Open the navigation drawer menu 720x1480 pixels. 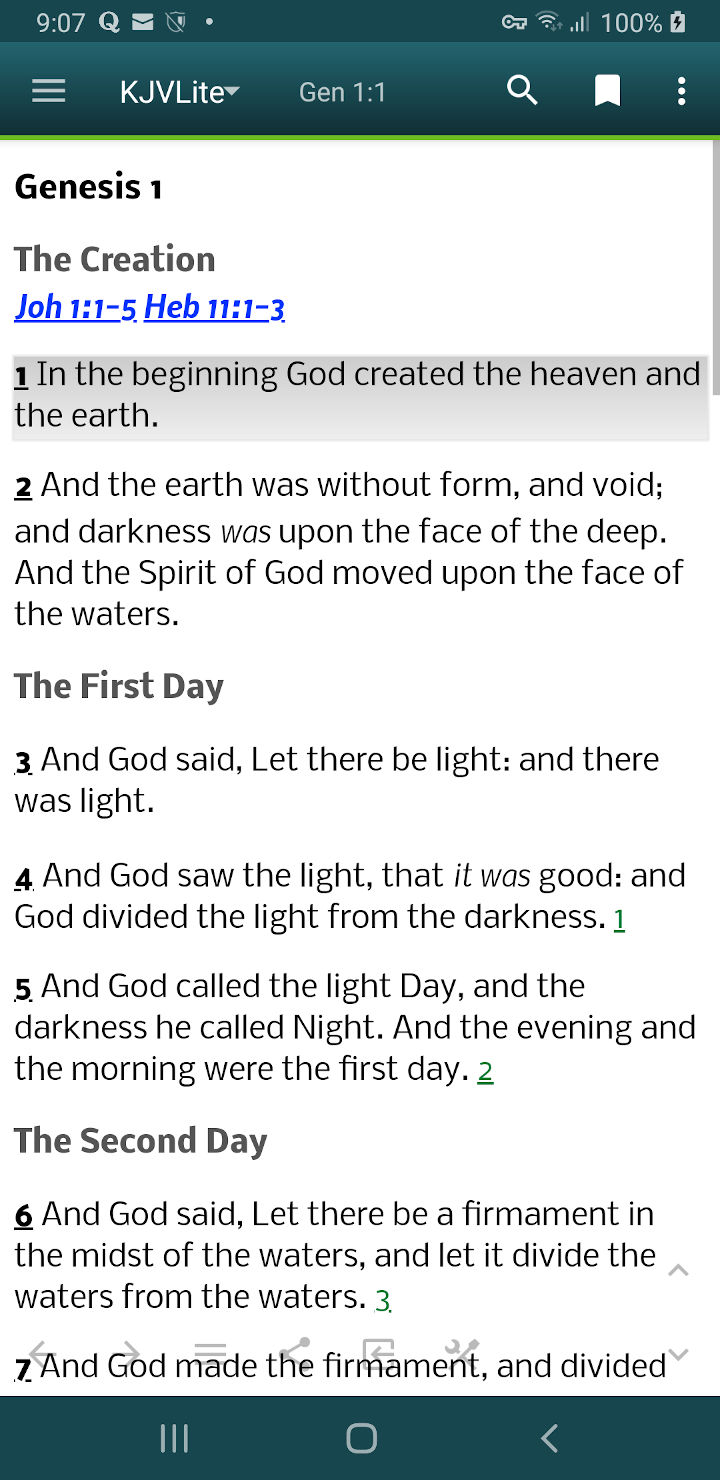click(49, 92)
